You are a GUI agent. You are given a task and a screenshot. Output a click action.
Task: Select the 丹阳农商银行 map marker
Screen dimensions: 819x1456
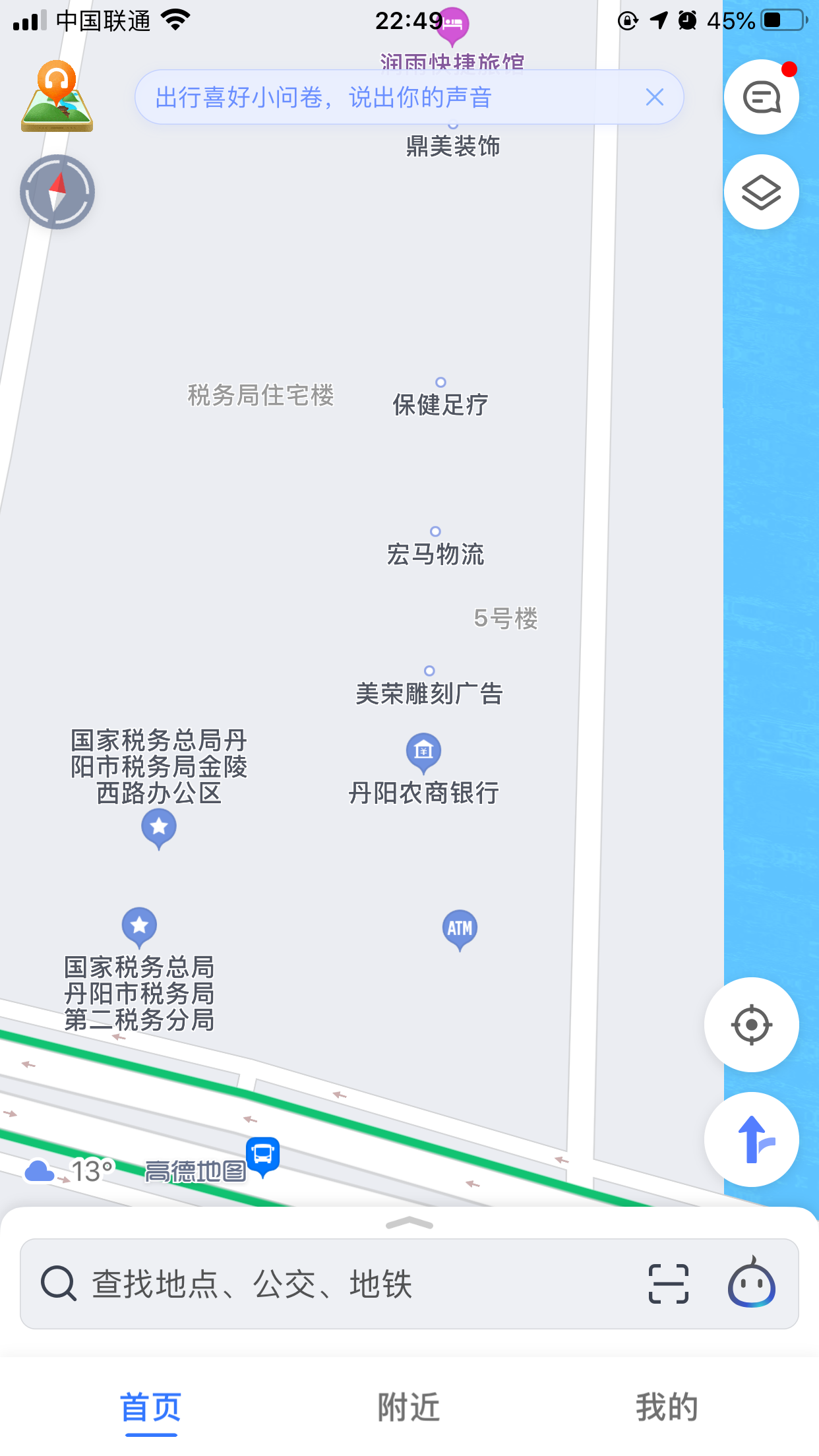[x=423, y=752]
